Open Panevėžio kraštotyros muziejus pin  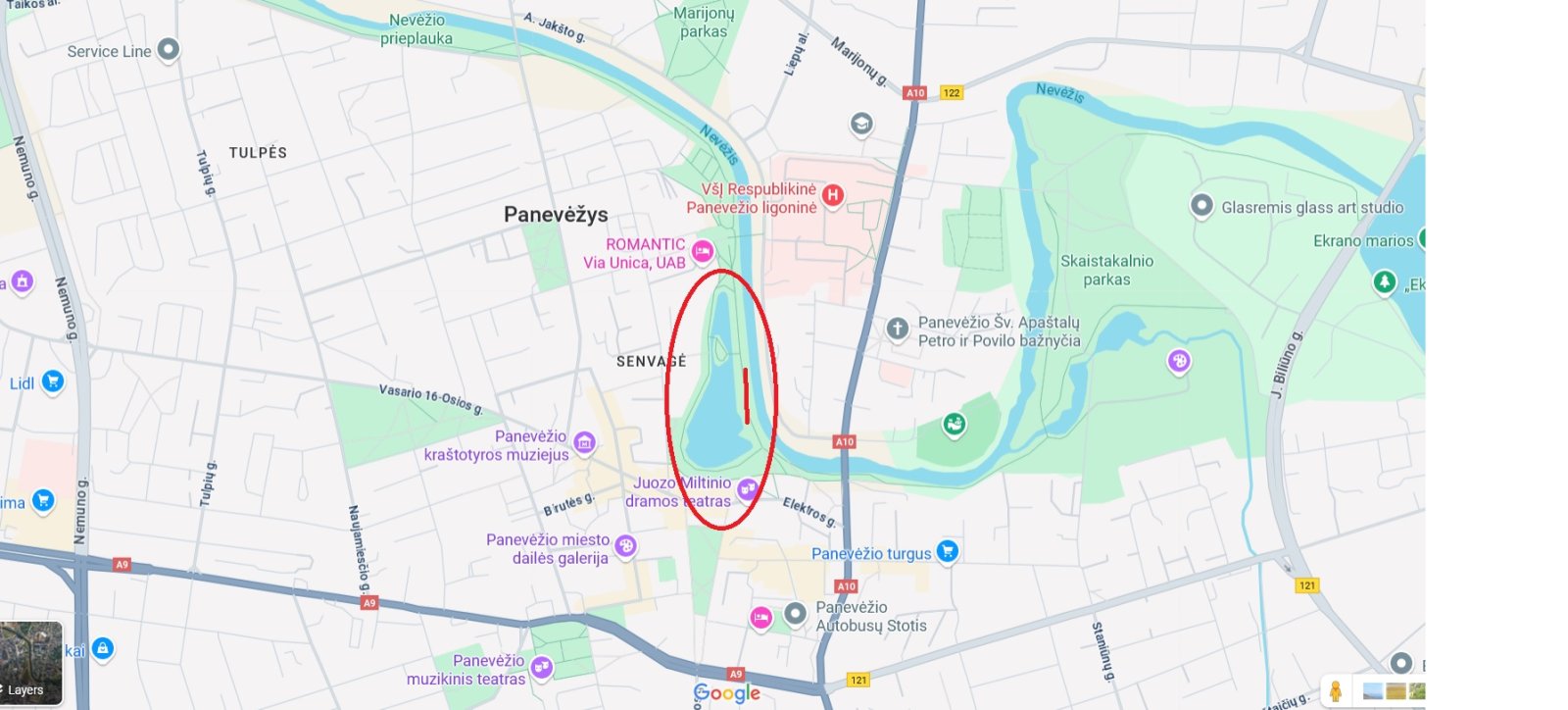click(584, 442)
